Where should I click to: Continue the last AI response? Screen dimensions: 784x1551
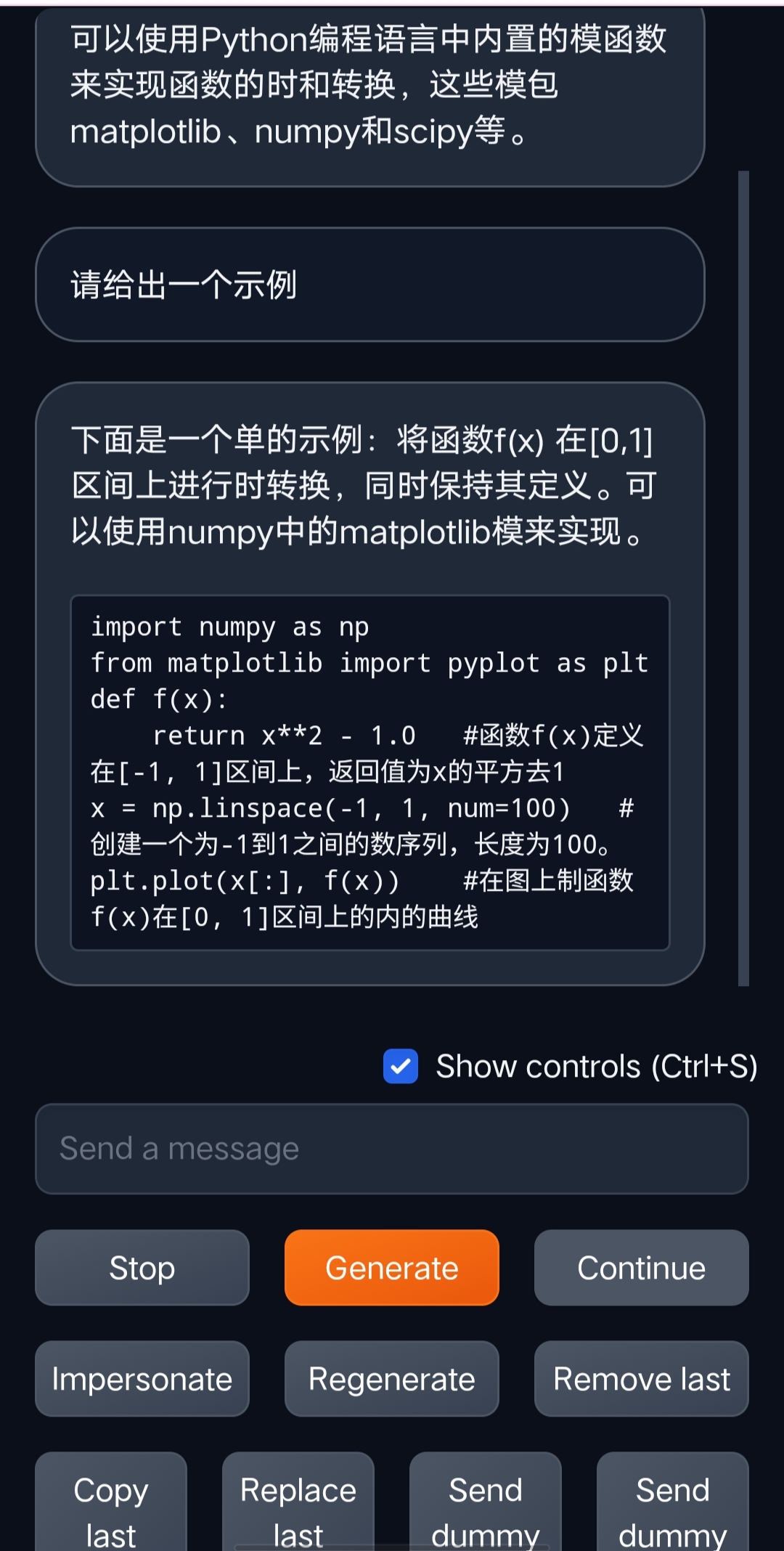tap(641, 1267)
